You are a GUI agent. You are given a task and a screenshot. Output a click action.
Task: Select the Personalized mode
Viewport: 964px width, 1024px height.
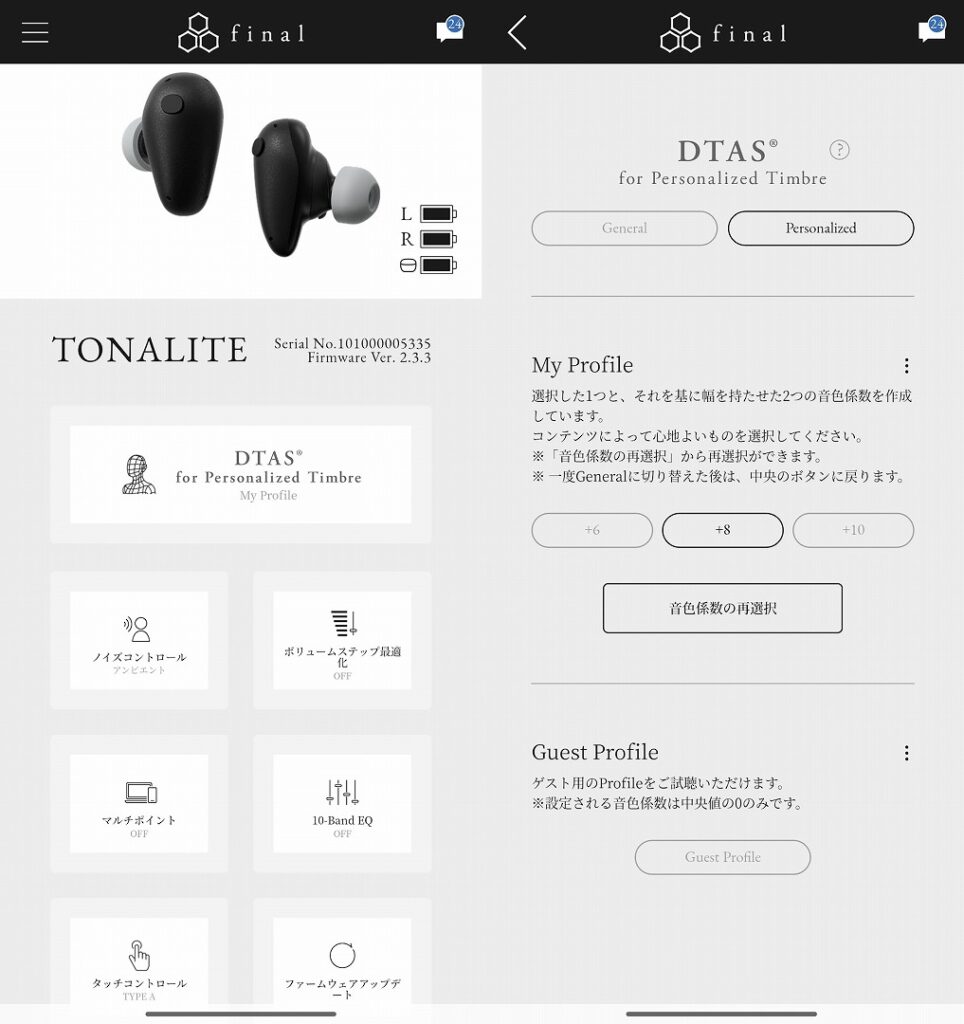point(820,228)
